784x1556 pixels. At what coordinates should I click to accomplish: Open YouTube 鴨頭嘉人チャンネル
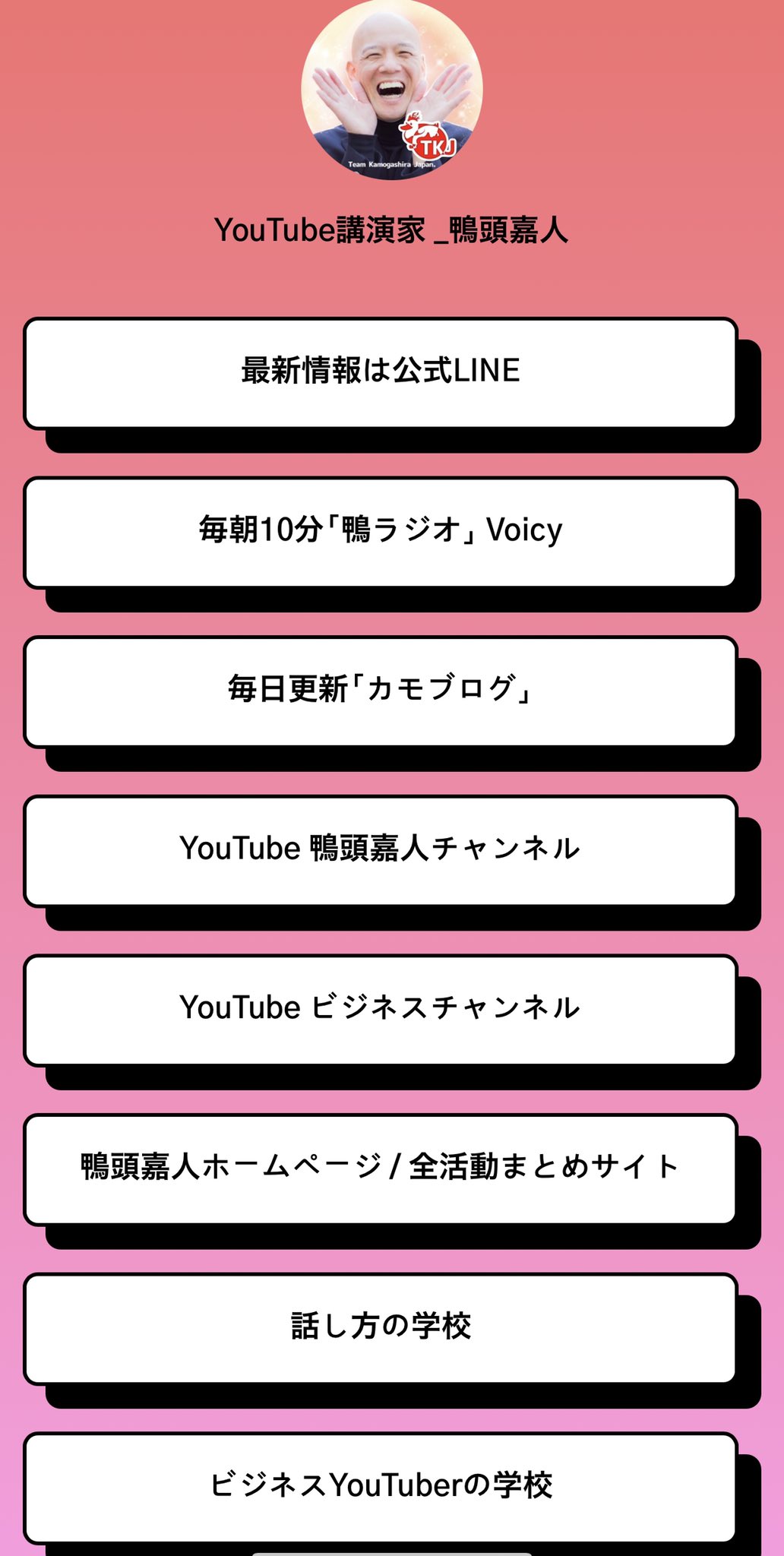[381, 851]
